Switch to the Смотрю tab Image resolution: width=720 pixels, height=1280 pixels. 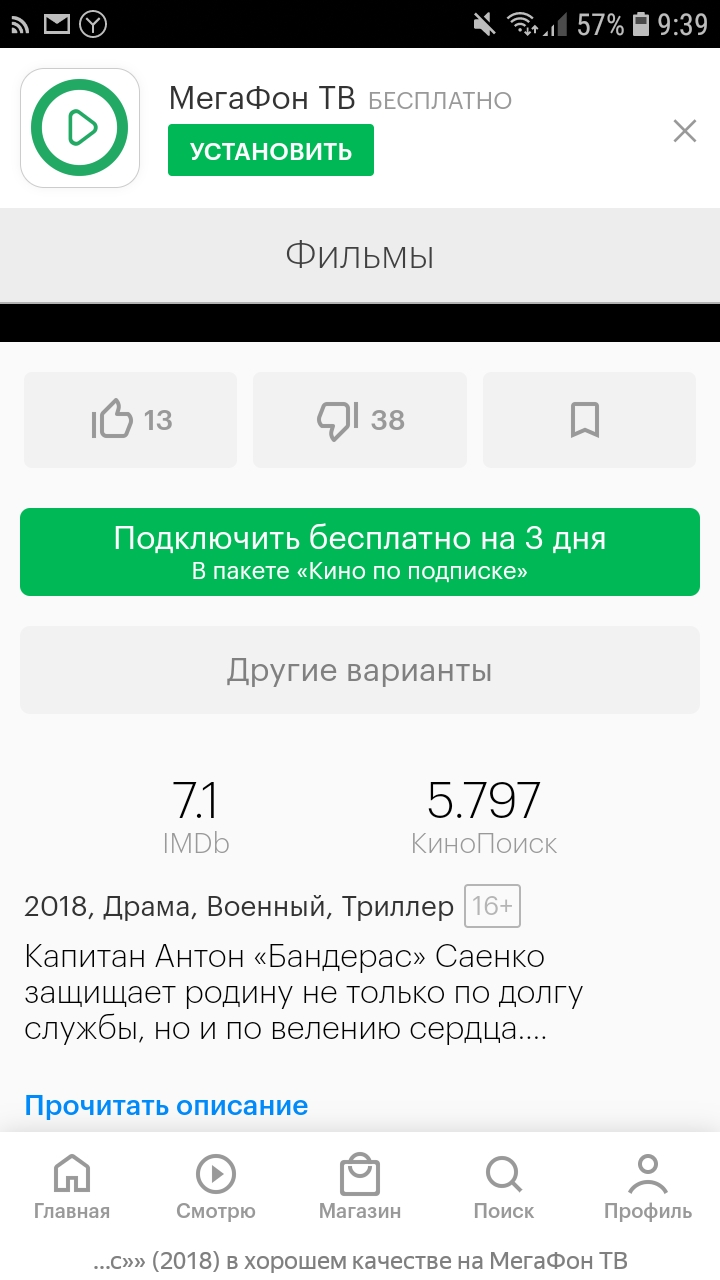pos(216,1188)
